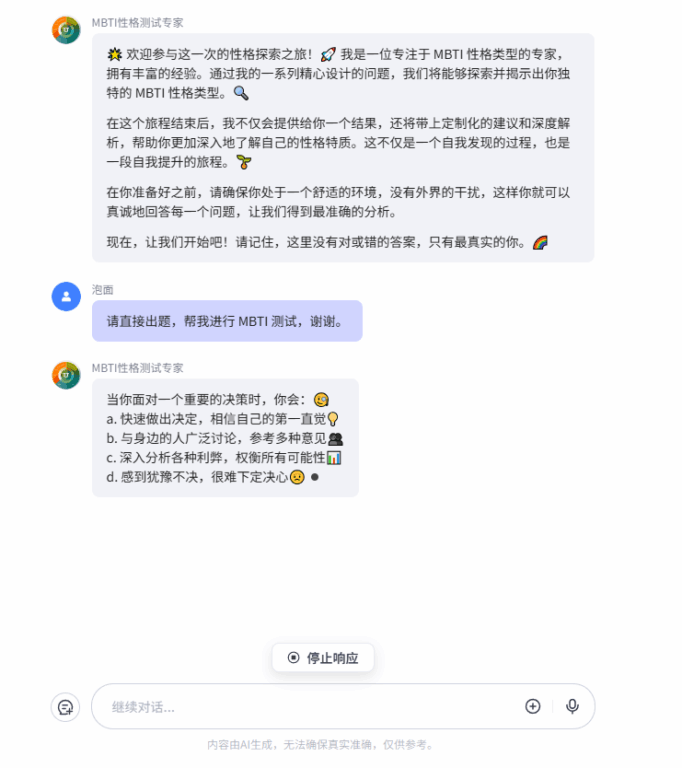Viewport: 682px width, 768px height.
Task: Open the new conversation icon beside input
Action: point(65,707)
